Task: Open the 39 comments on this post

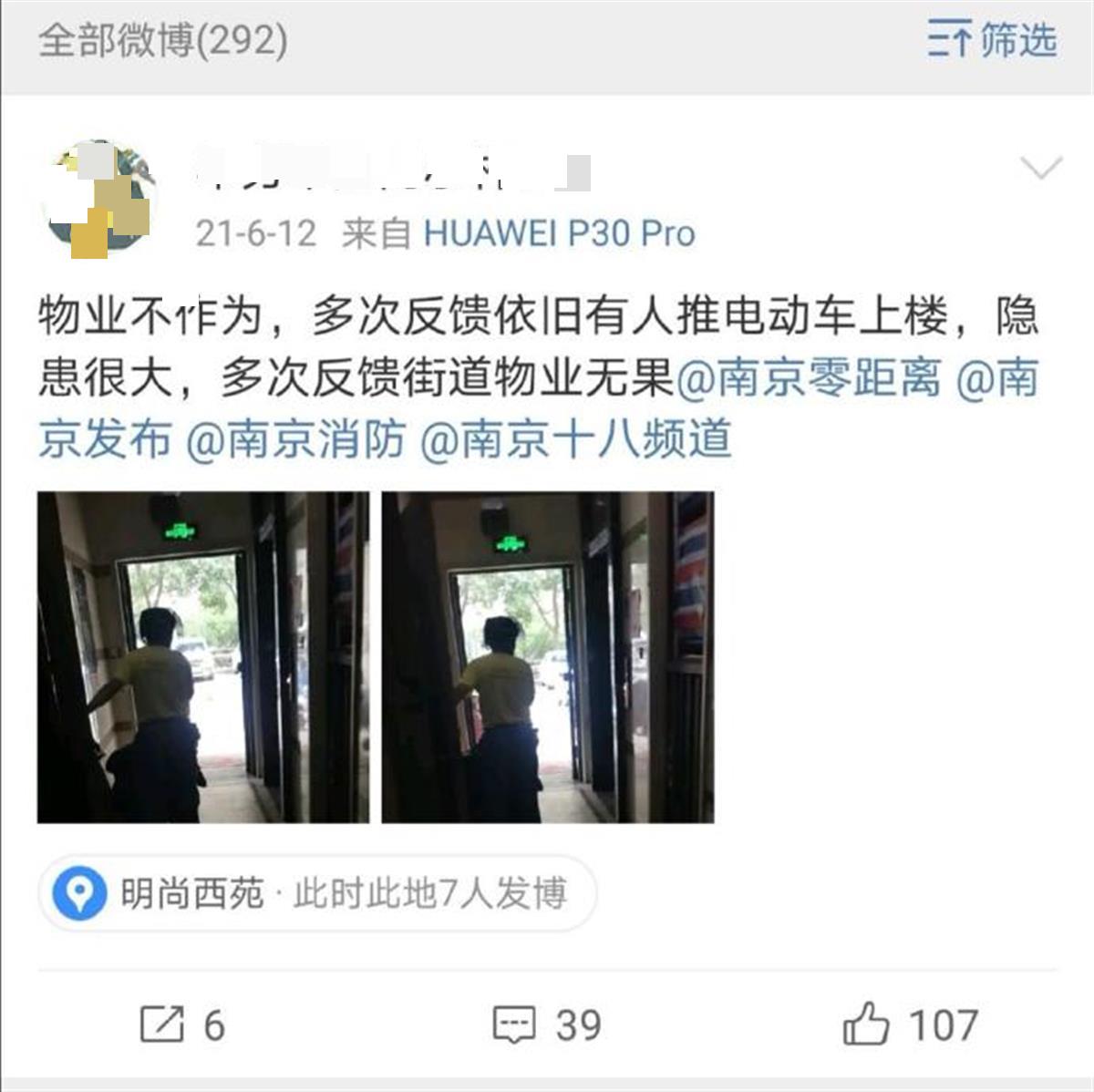Action: pyautogui.click(x=547, y=1025)
